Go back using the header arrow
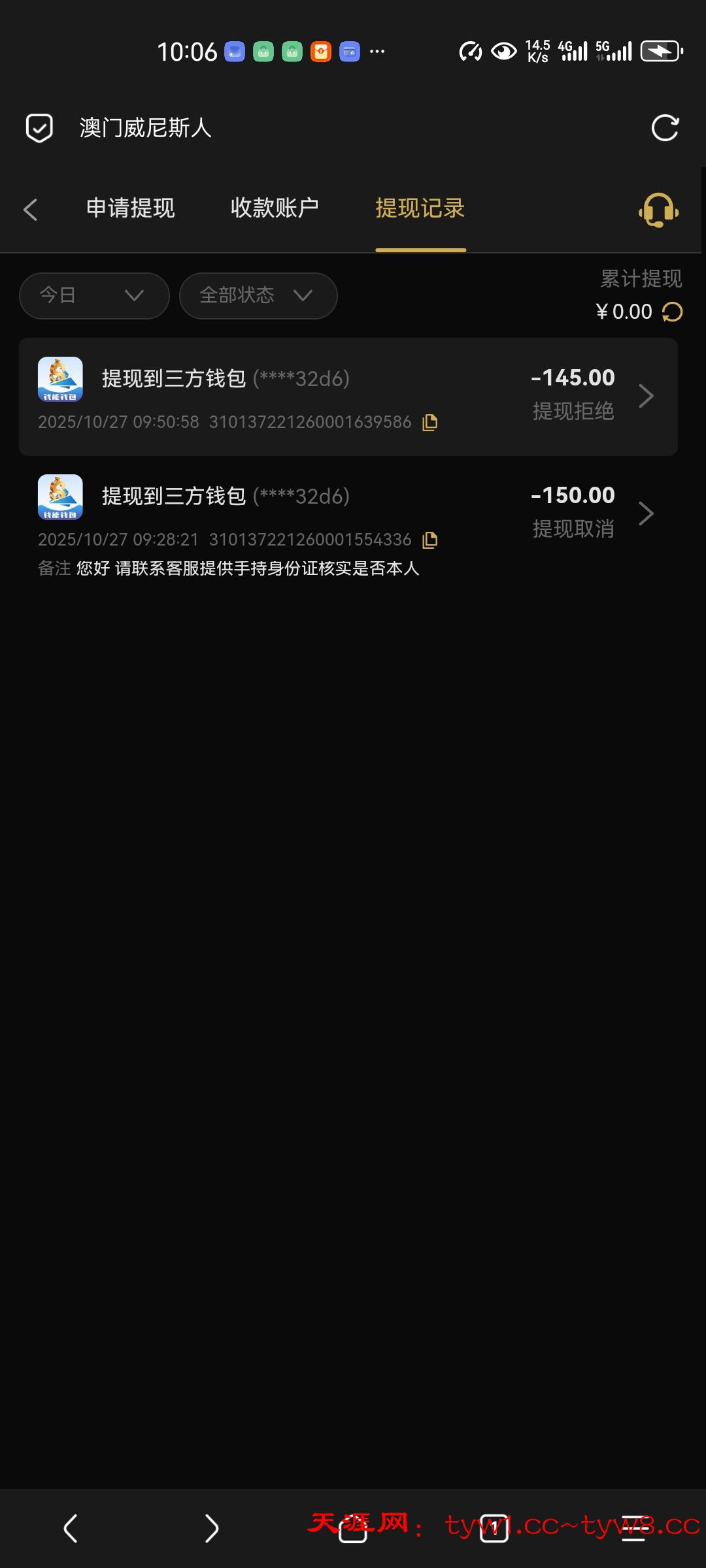Screen dimensions: 706x1568 (30, 210)
